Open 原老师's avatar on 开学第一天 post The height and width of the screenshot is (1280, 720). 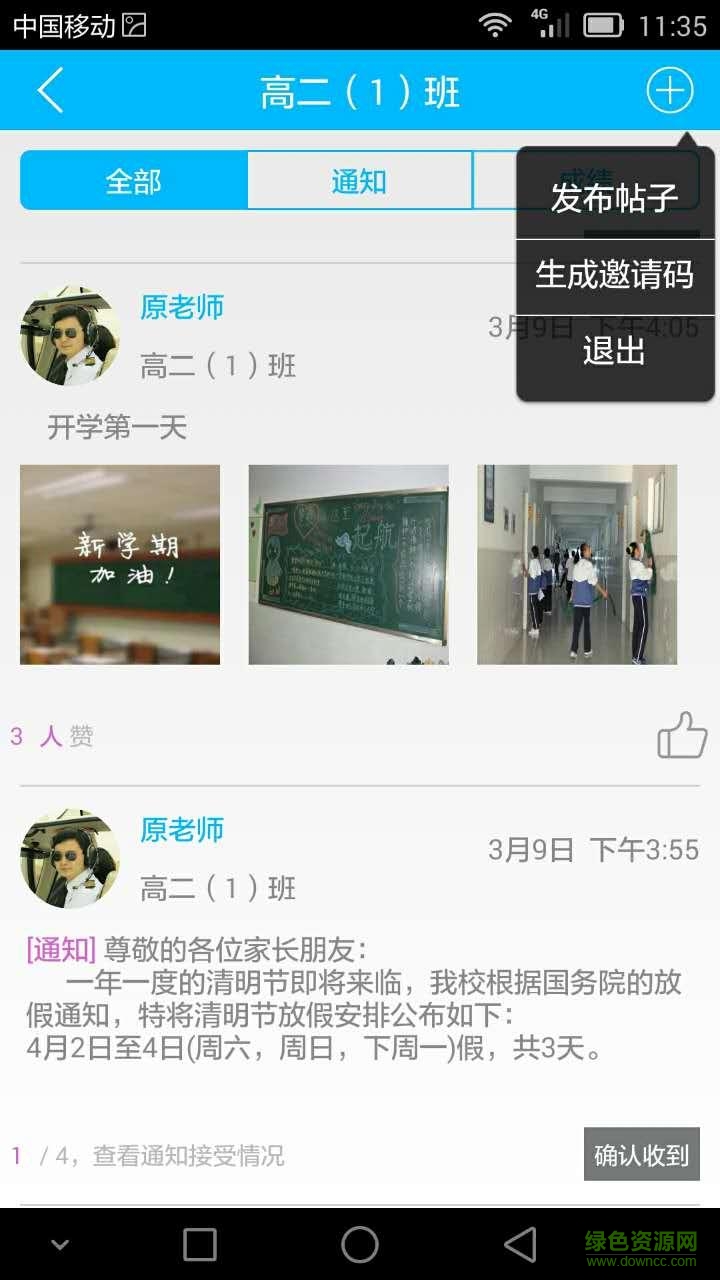tap(70, 336)
